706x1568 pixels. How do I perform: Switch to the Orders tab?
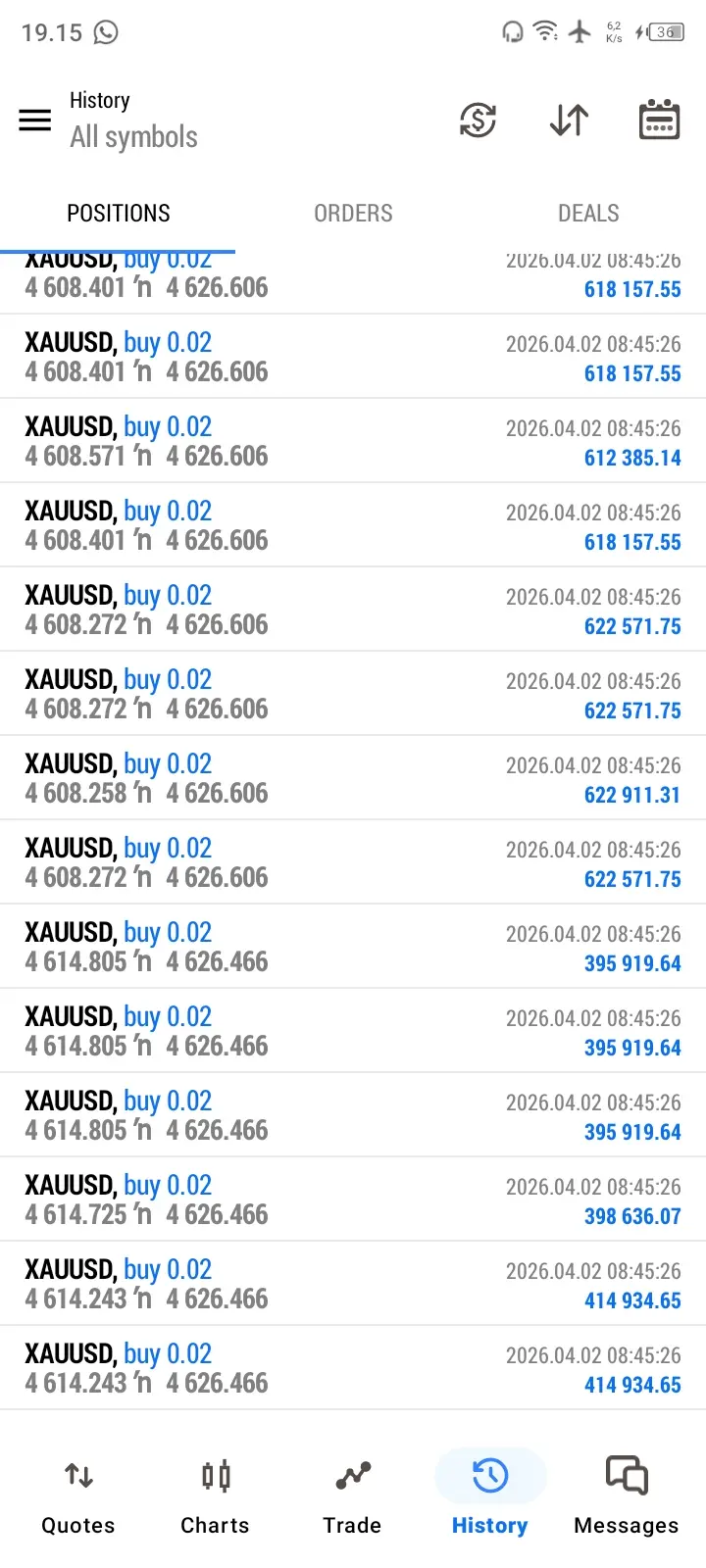[353, 214]
